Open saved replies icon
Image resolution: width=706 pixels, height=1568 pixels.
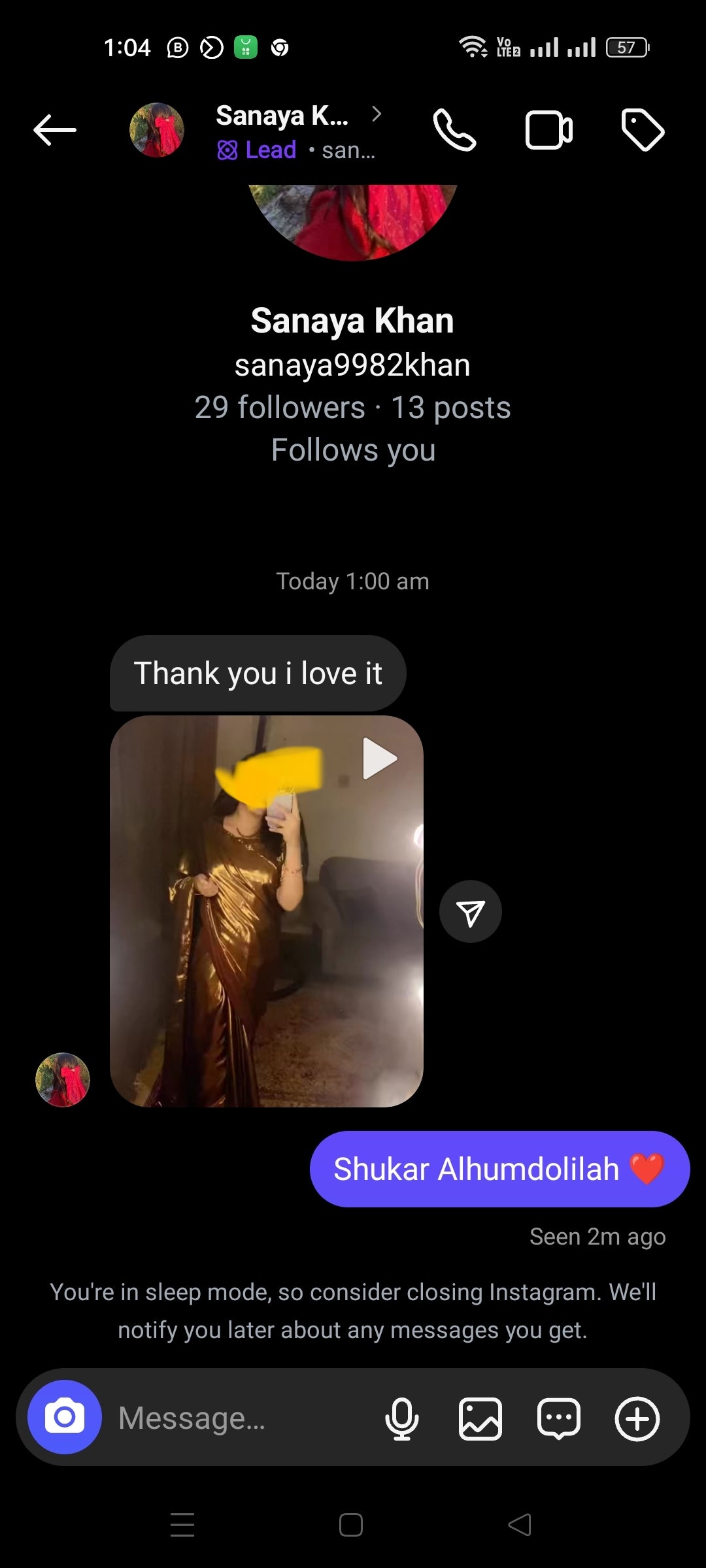click(x=558, y=1418)
